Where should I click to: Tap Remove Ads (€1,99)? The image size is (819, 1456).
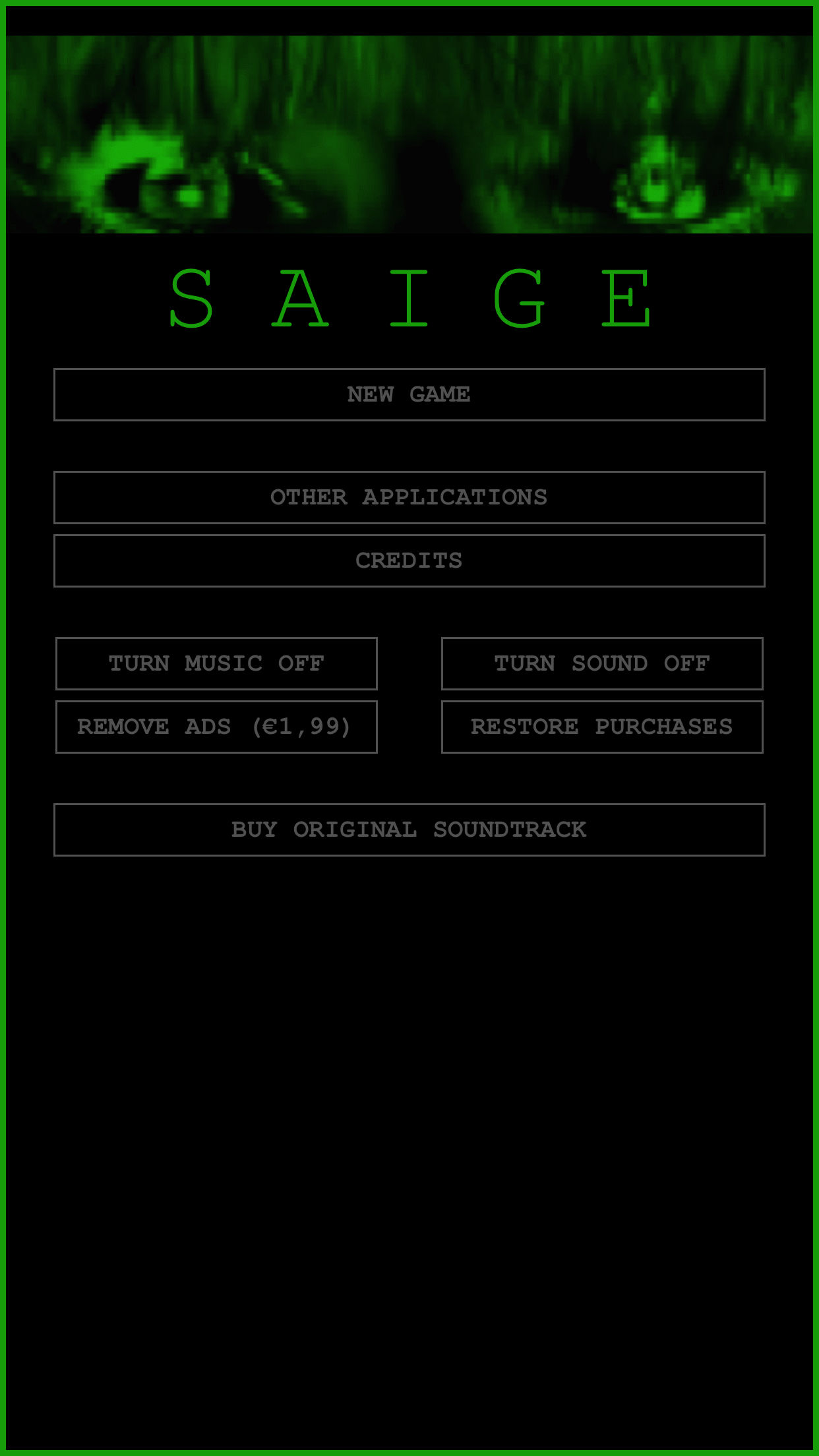(216, 727)
